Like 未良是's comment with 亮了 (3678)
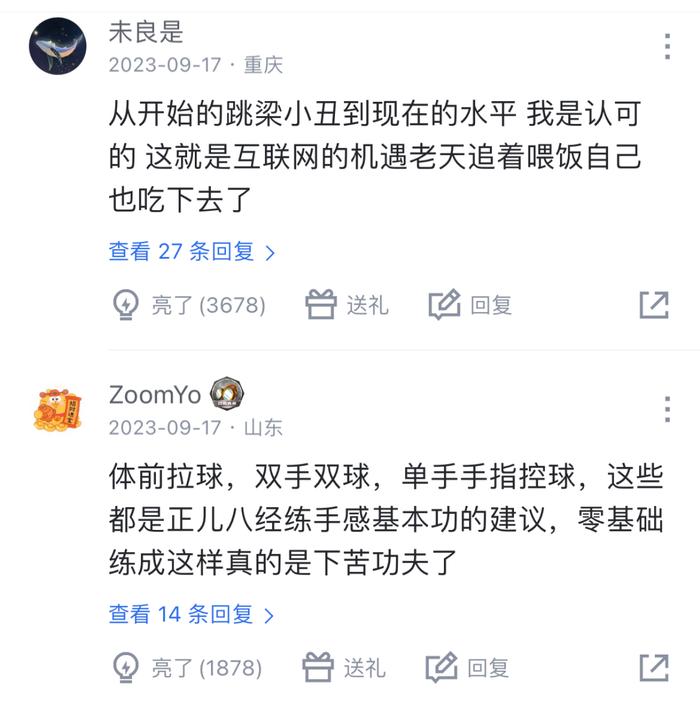Image resolution: width=700 pixels, height=709 pixels. coord(189,305)
